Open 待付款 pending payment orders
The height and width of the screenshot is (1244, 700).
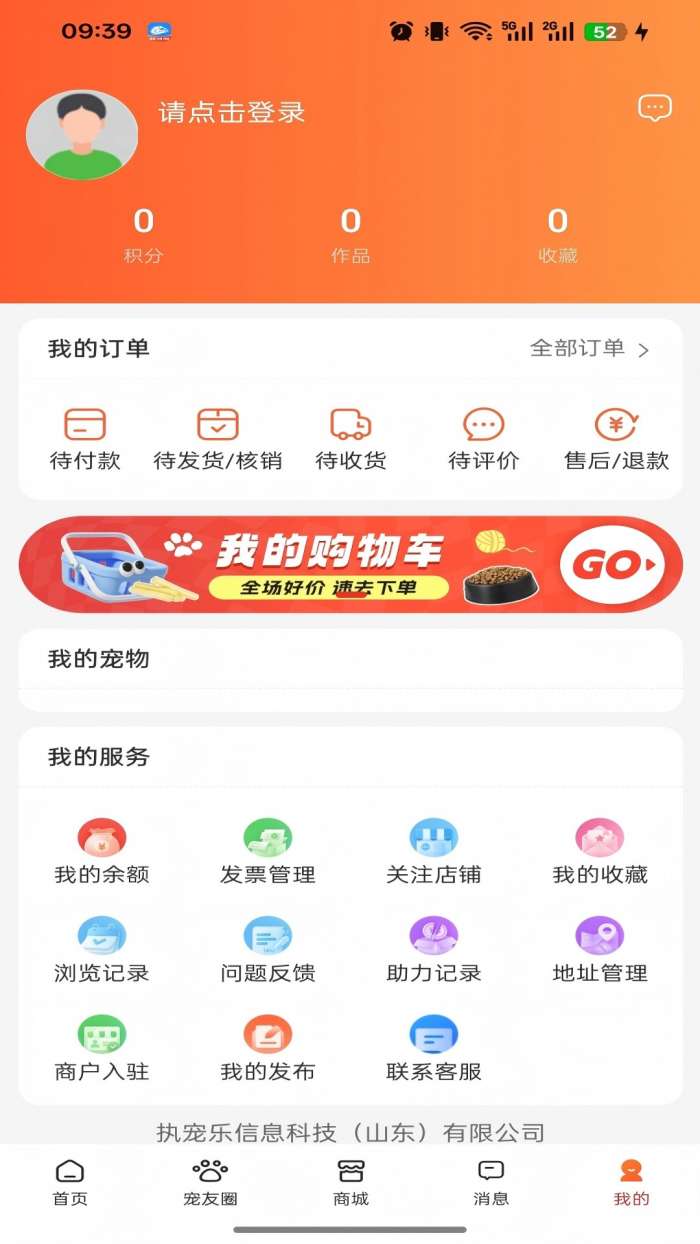[85, 439]
